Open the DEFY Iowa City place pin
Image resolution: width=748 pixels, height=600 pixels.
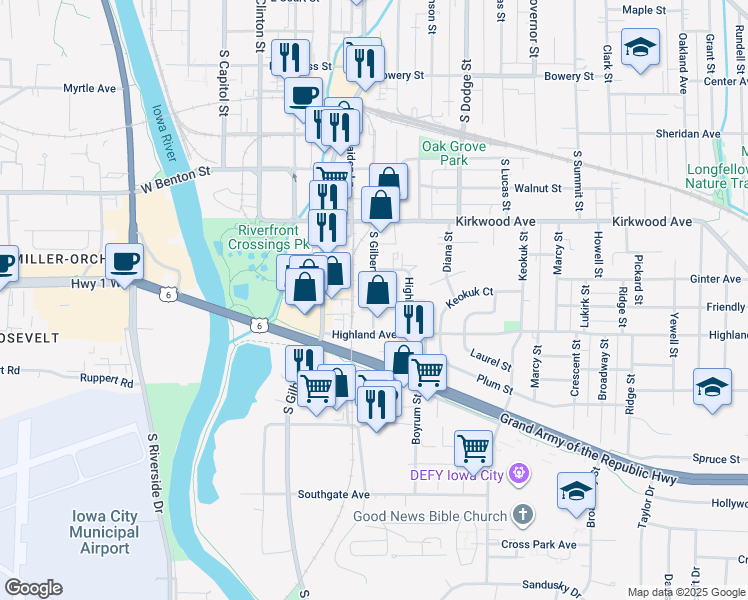click(518, 473)
